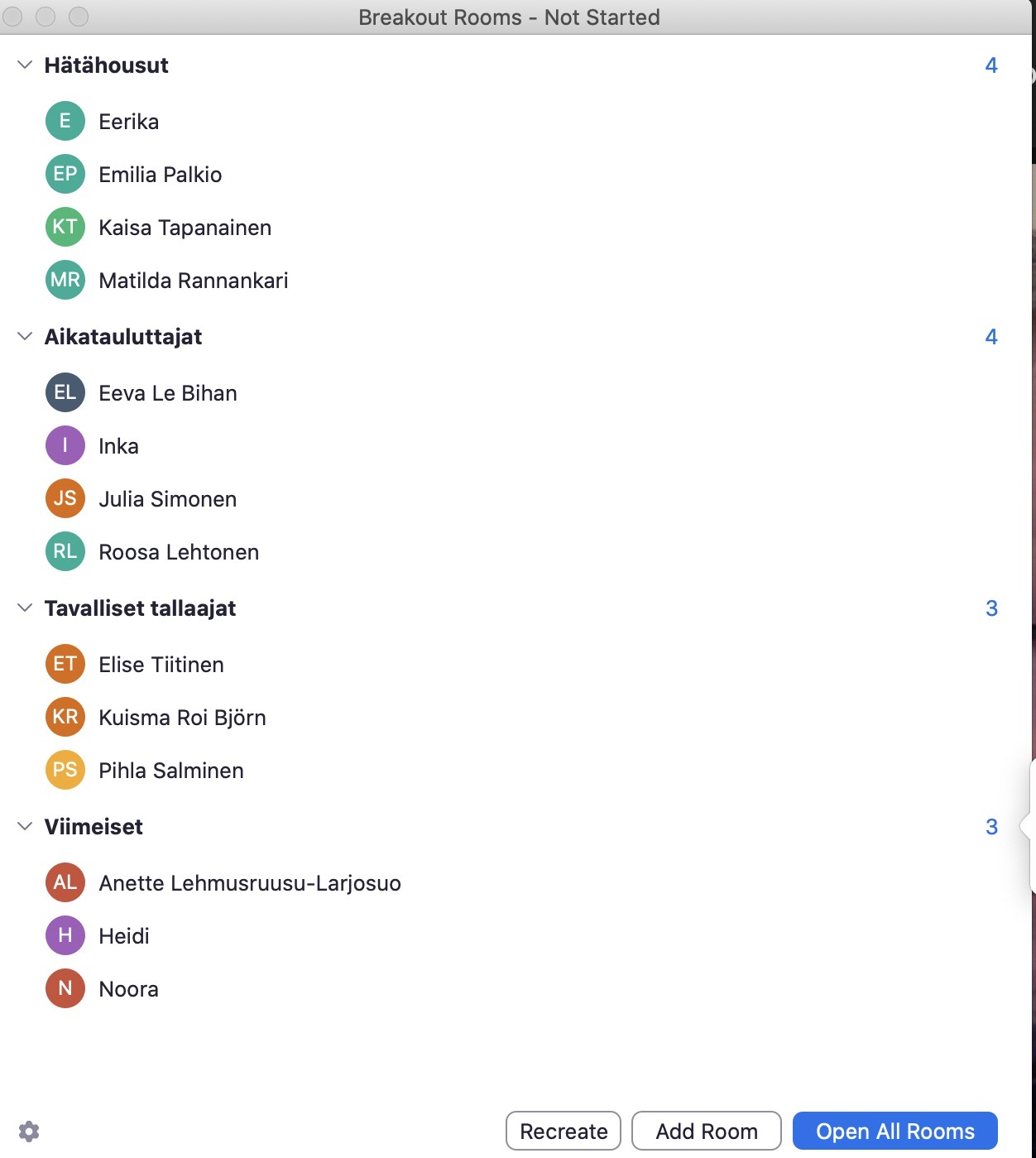
Task: Select participant Eeva Le Bihan
Action: (x=167, y=393)
